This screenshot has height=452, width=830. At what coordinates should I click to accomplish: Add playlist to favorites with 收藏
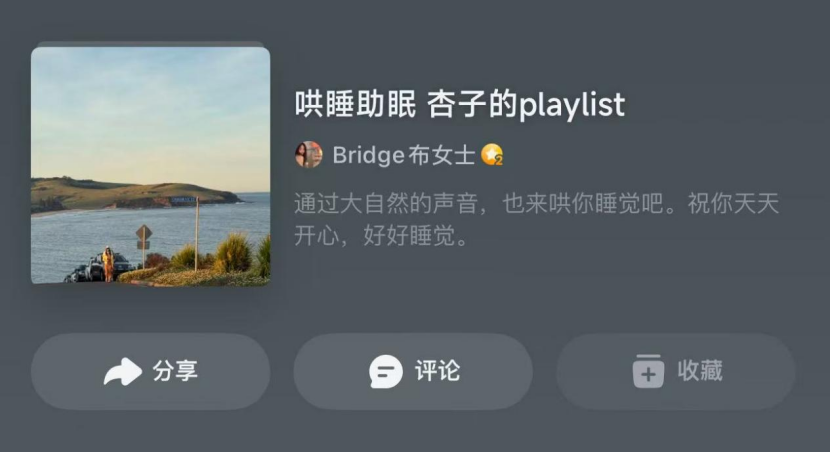(675, 371)
